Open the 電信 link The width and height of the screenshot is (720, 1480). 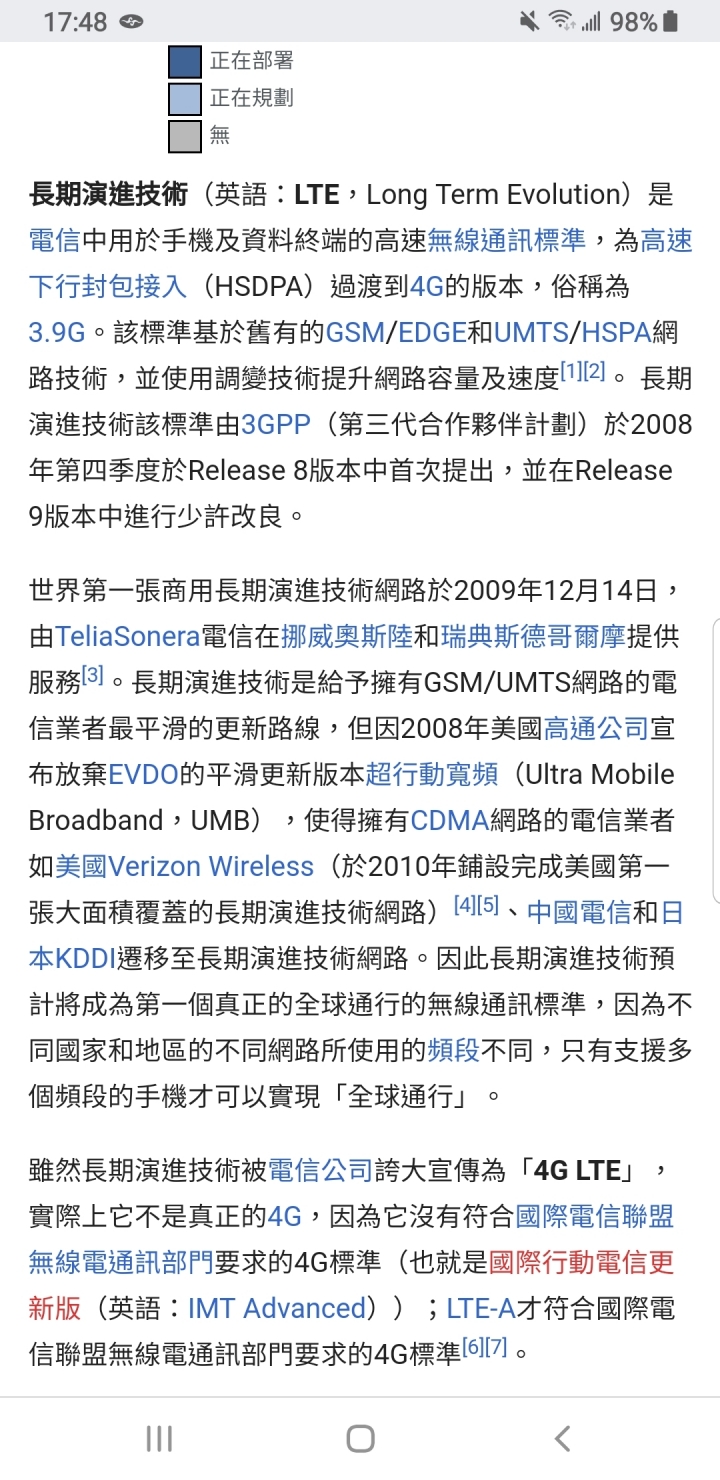coord(54,240)
